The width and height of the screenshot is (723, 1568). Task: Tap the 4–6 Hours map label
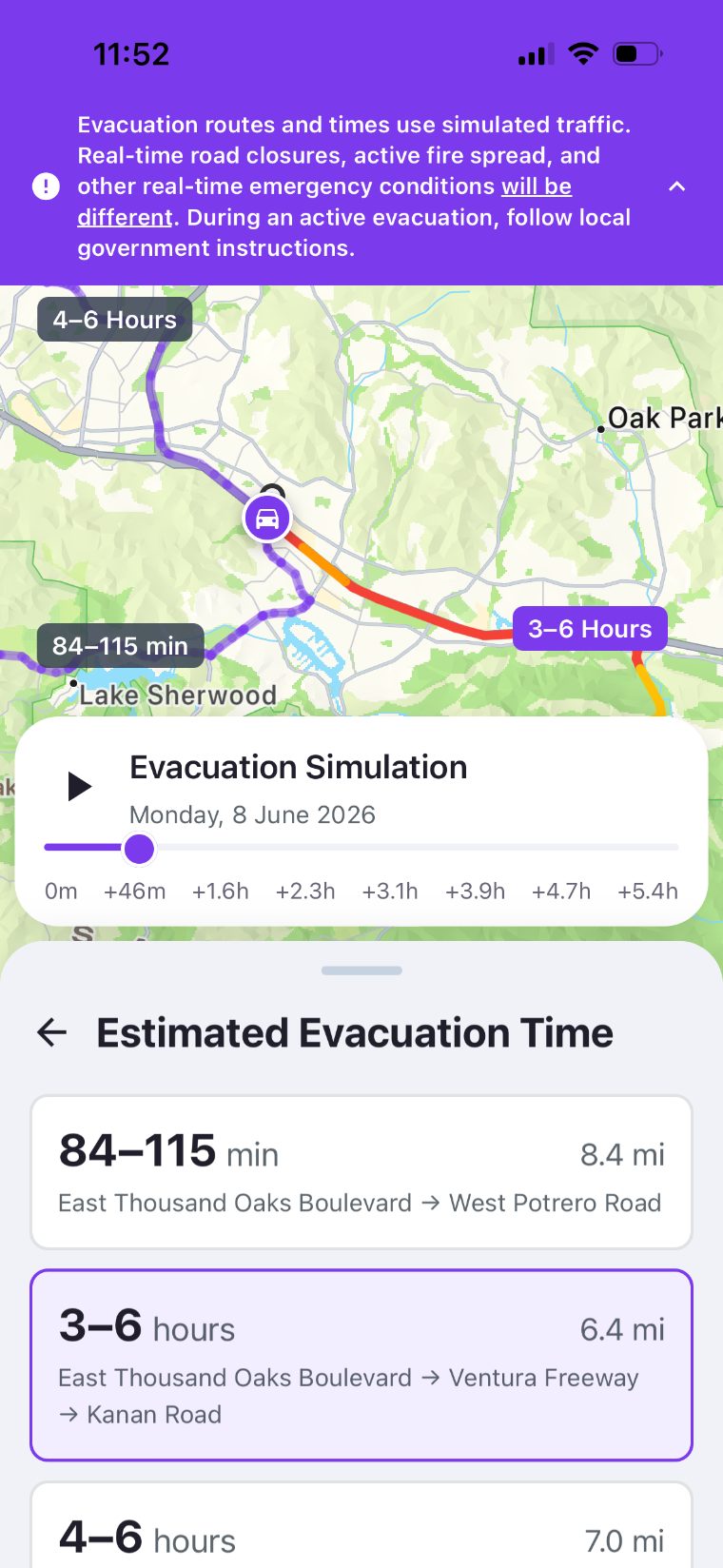pyautogui.click(x=114, y=320)
